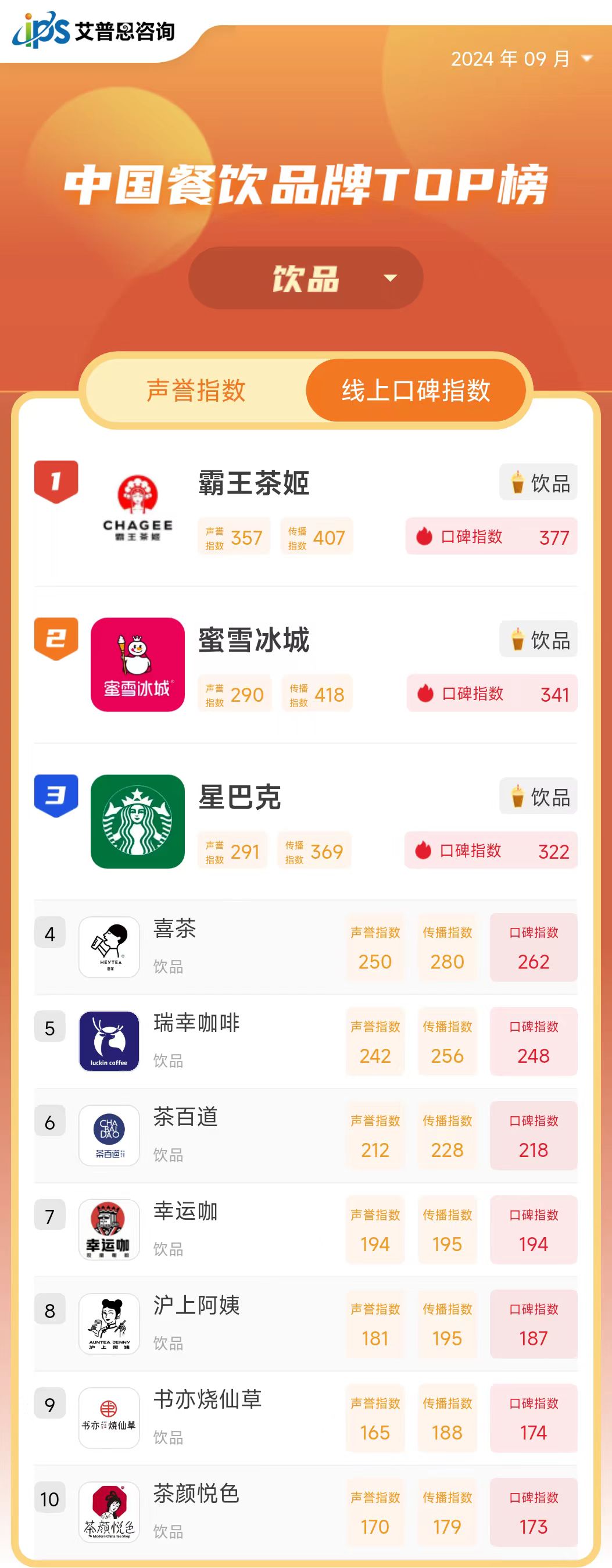Open the 瑞幸咖啡 row

196,1024
